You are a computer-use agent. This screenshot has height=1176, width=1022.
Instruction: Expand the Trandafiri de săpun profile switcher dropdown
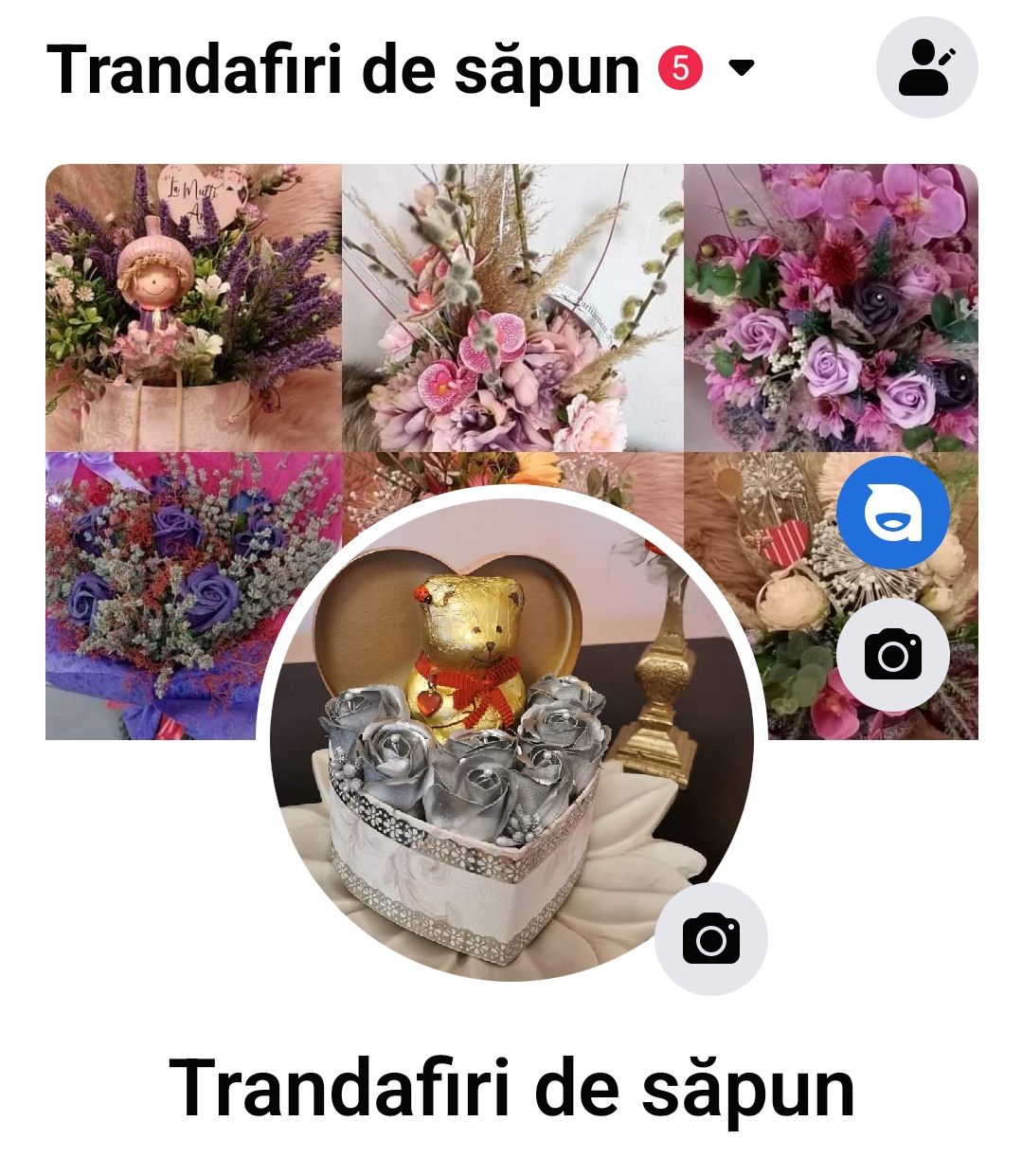742,67
